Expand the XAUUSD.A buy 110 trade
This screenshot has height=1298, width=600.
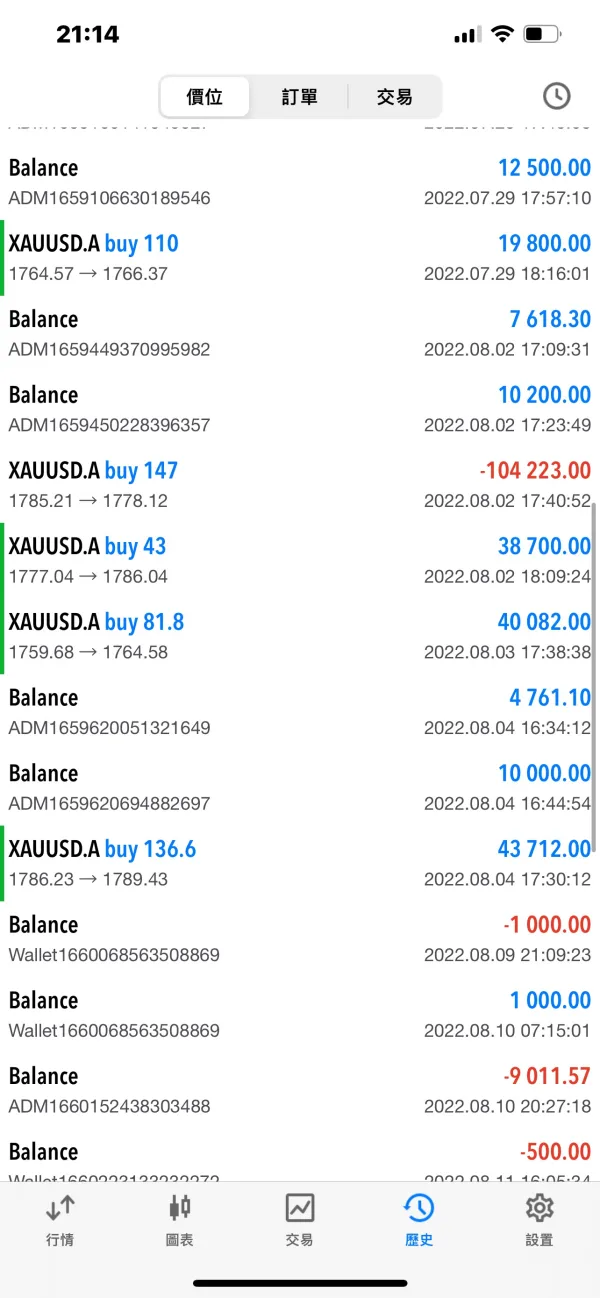tap(300, 258)
